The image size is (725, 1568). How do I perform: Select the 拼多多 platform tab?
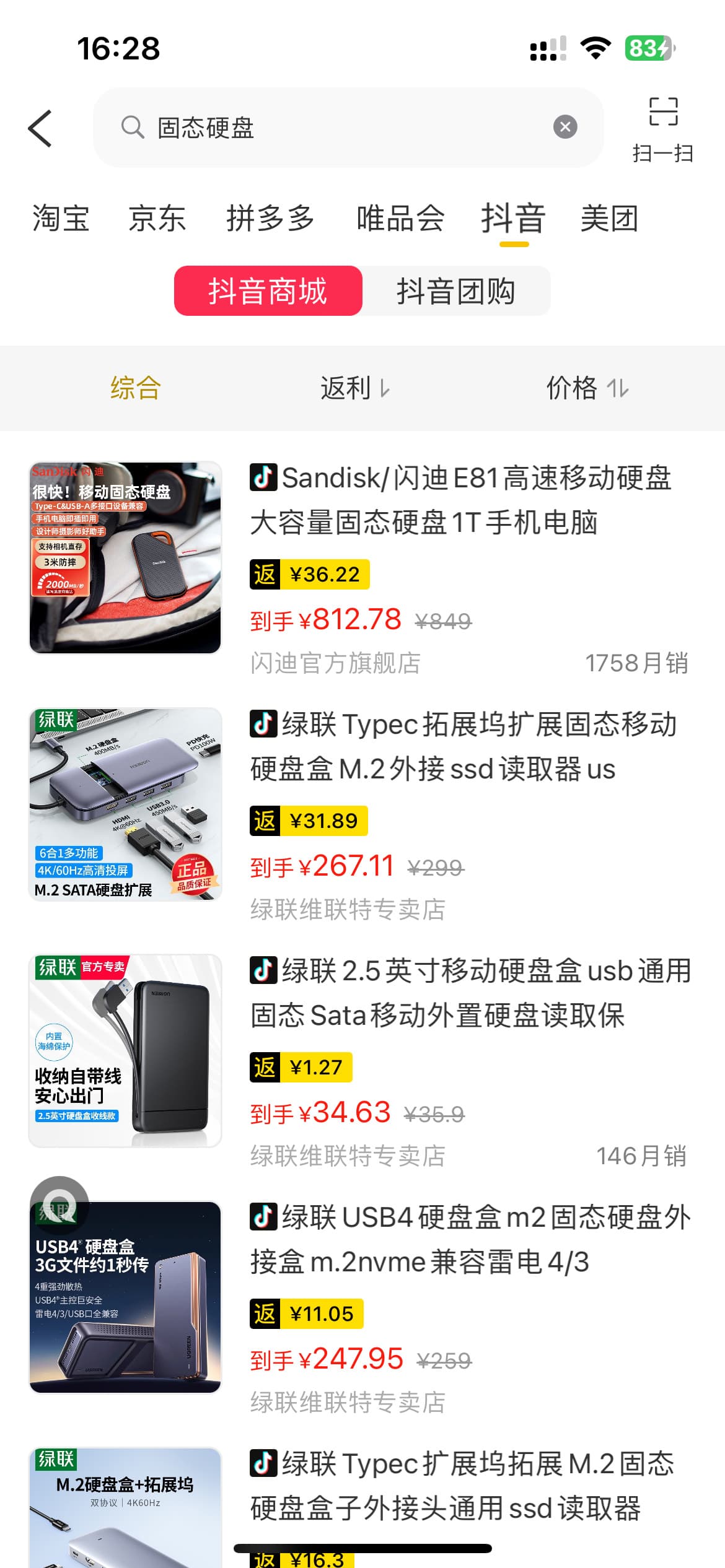[270, 219]
